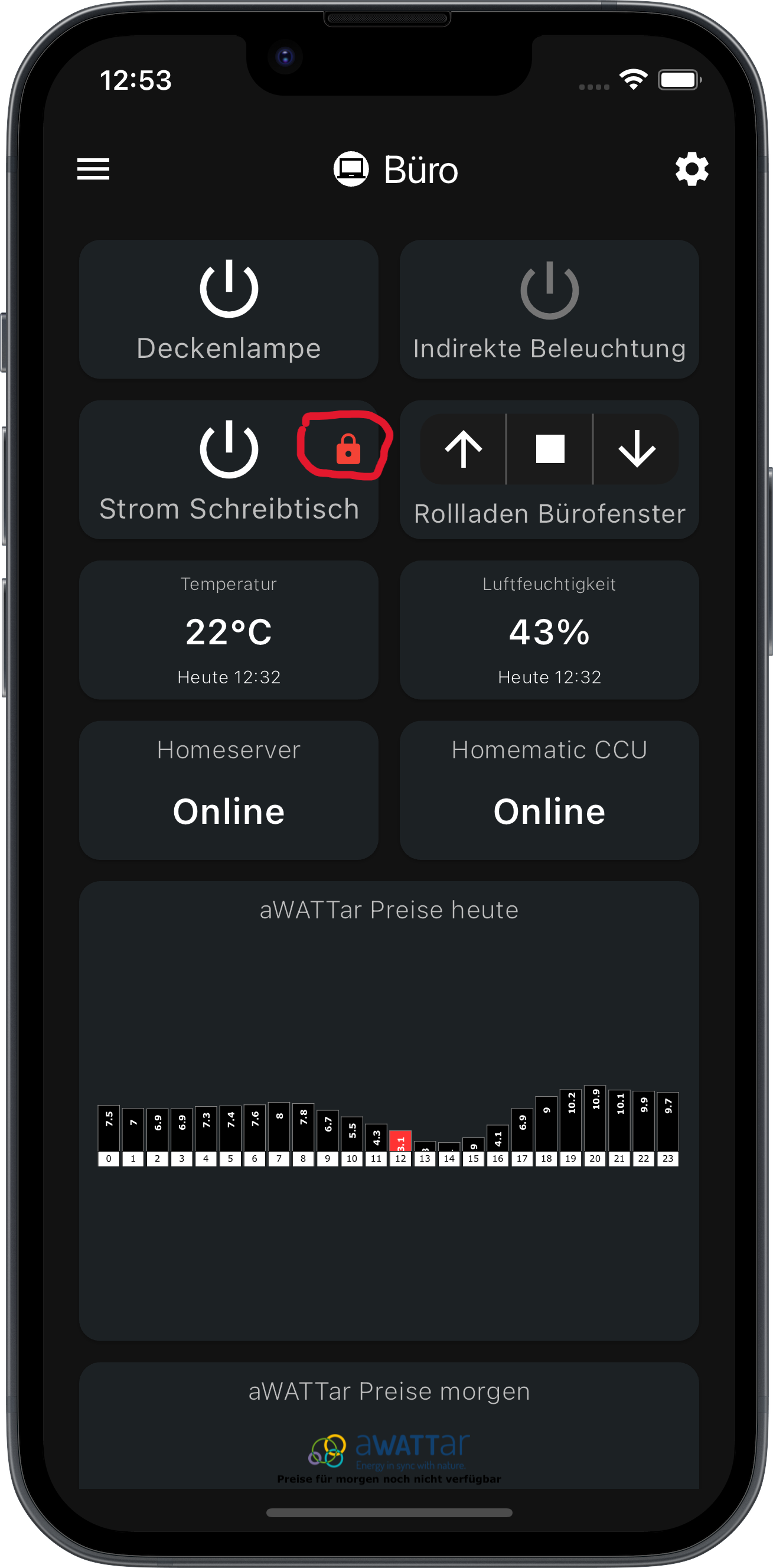Toggle Strom Schreibtisch power

[229, 449]
